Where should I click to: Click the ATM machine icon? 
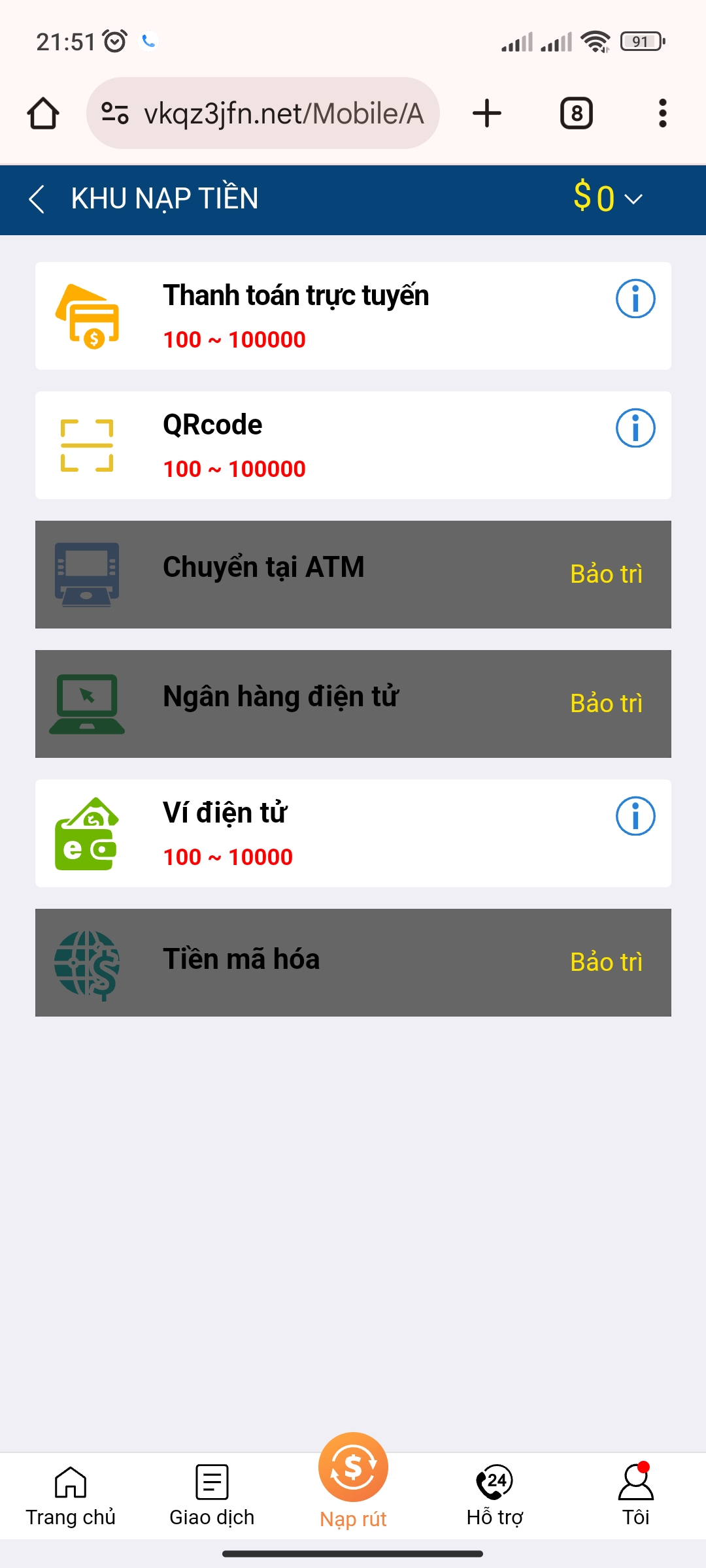pyautogui.click(x=87, y=573)
